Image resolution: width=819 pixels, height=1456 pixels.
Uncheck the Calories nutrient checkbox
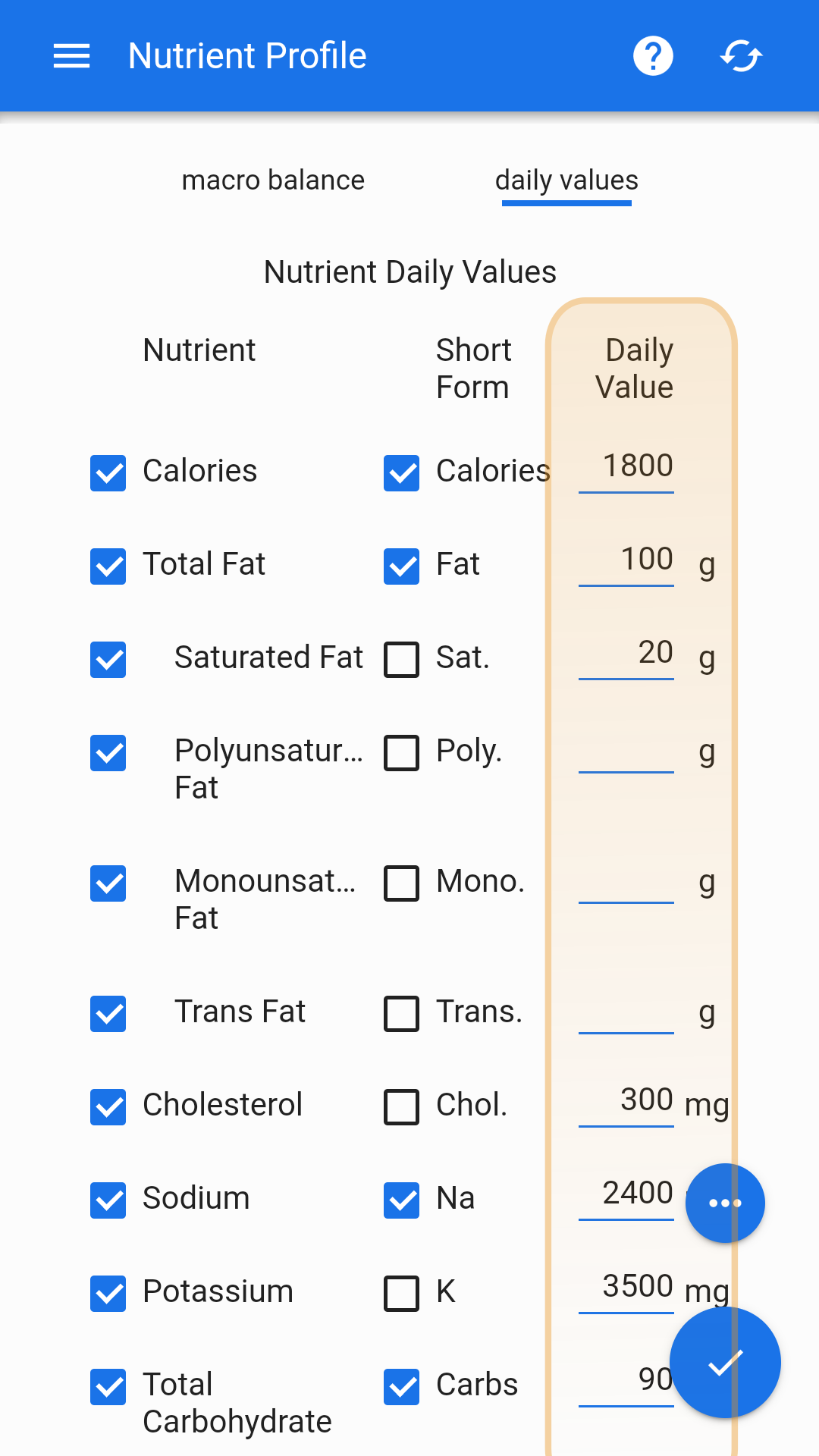point(108,473)
